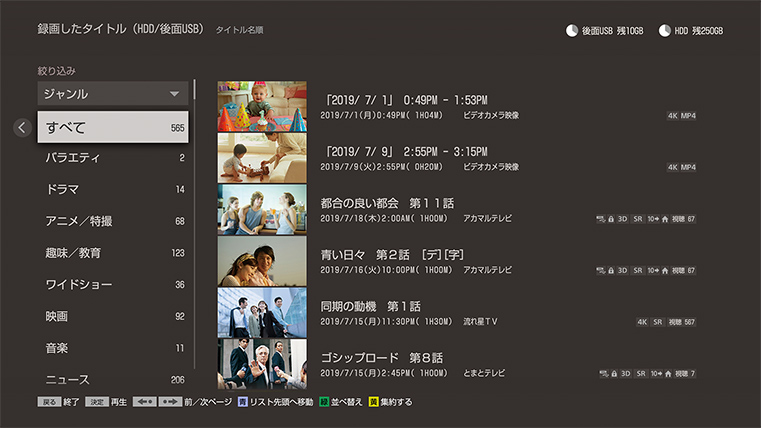Viewport: 762px width, 428px height.
Task: Play the 2019/7/9 2:55PM video recording
Action: click(456, 158)
